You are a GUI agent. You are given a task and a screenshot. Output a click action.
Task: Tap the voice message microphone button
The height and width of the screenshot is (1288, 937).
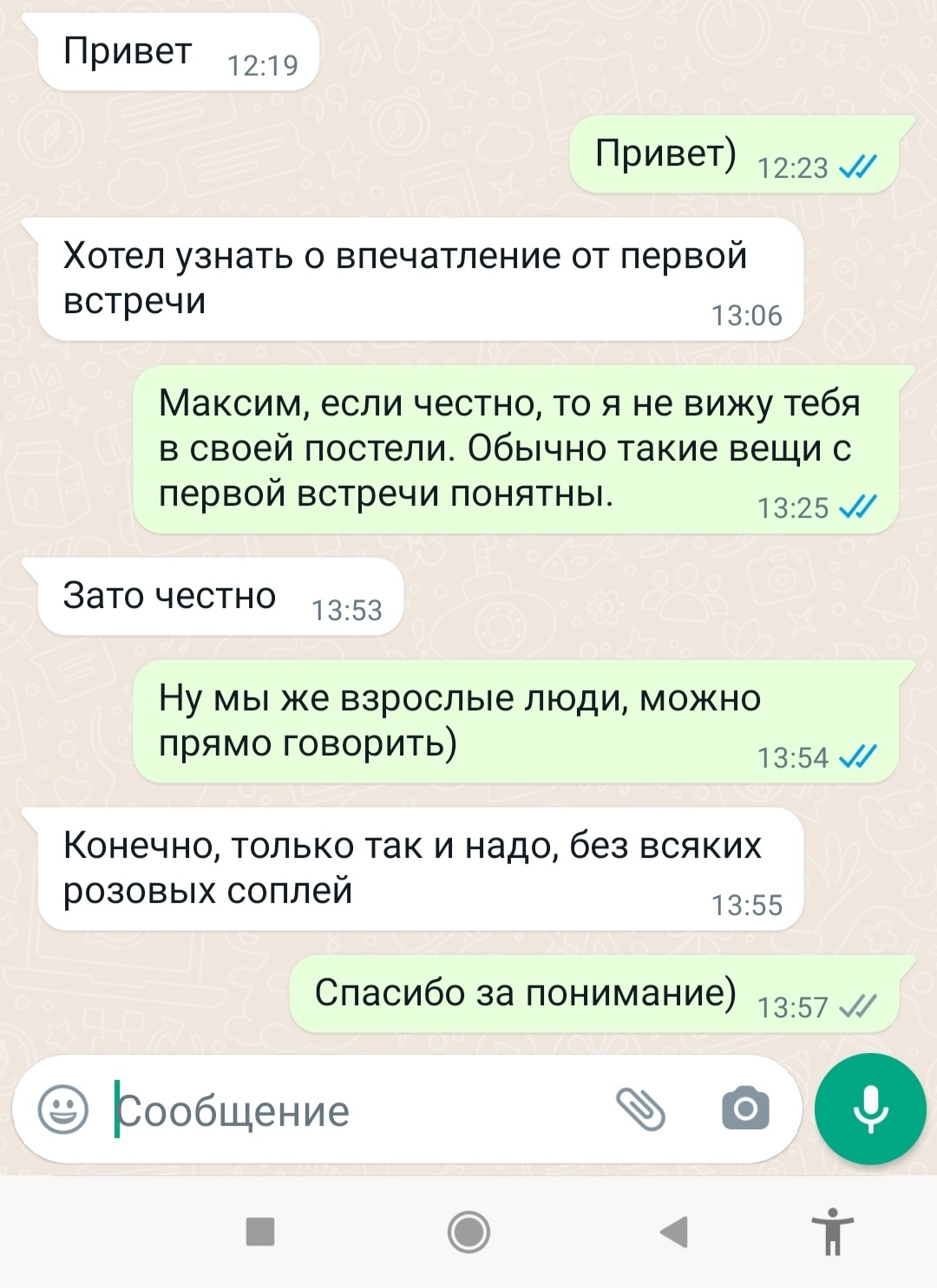(870, 1108)
